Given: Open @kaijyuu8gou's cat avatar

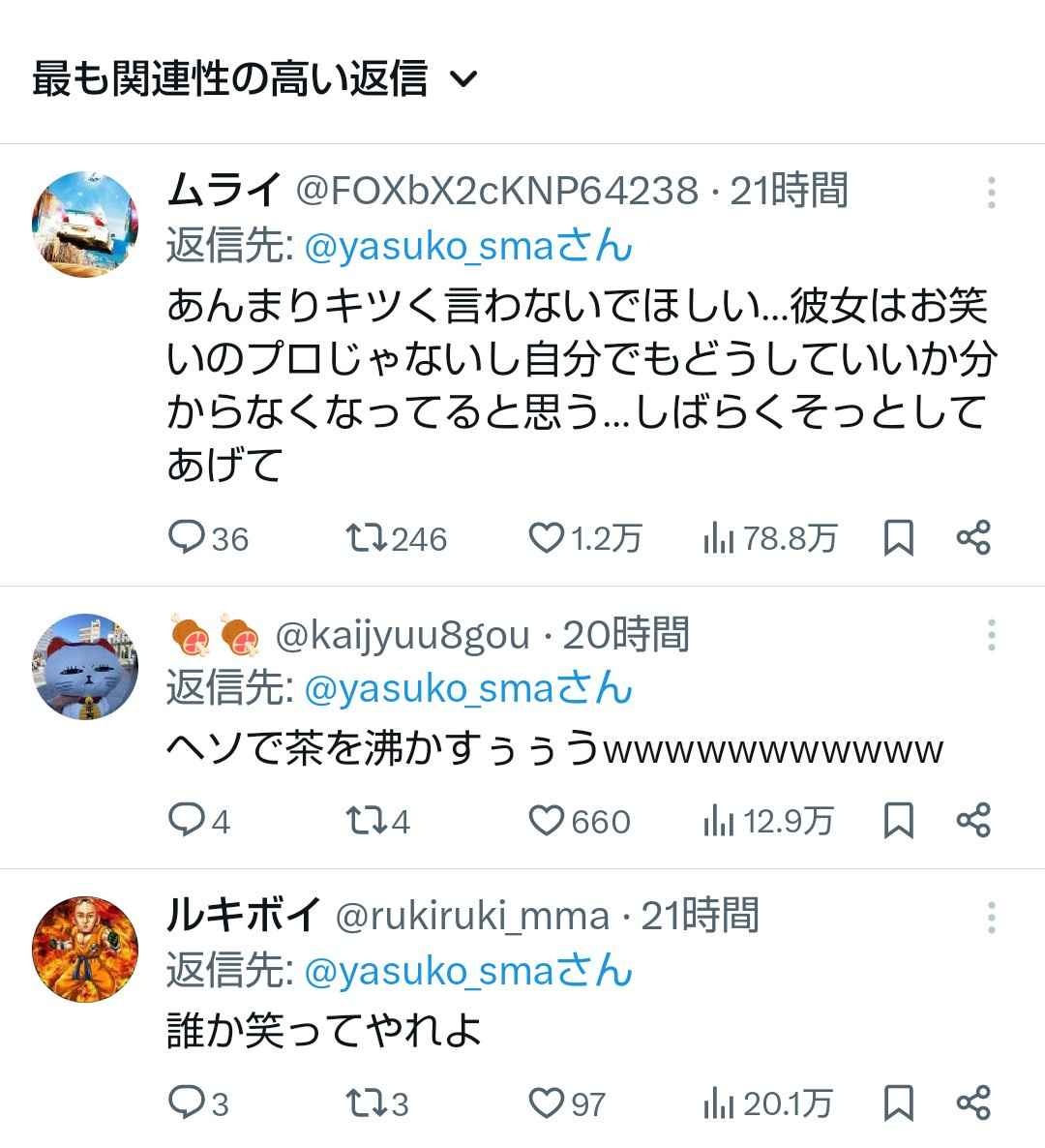Looking at the screenshot, I should [x=86, y=666].
